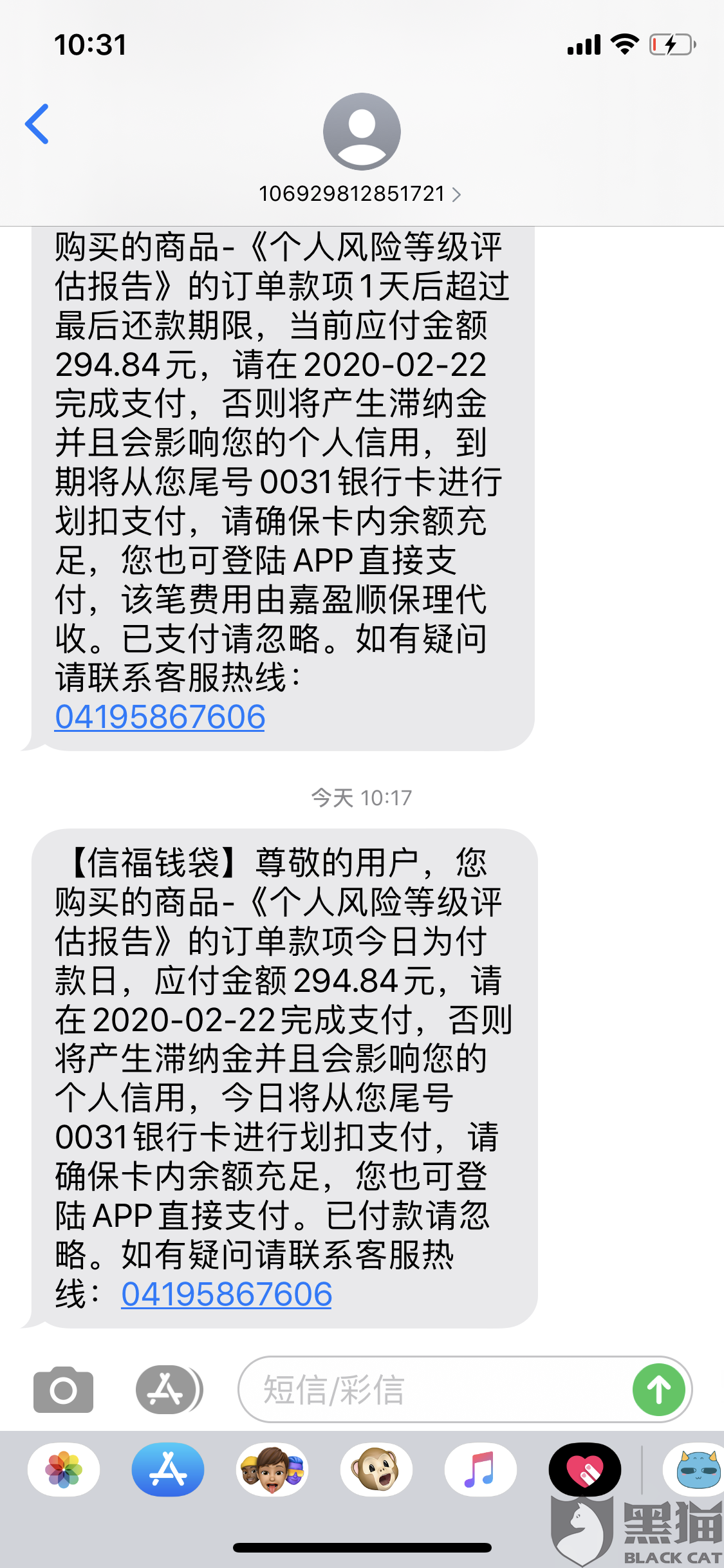Screen dimensions: 724x1568
Task: Open the Music iMessage app
Action: coord(481,1470)
